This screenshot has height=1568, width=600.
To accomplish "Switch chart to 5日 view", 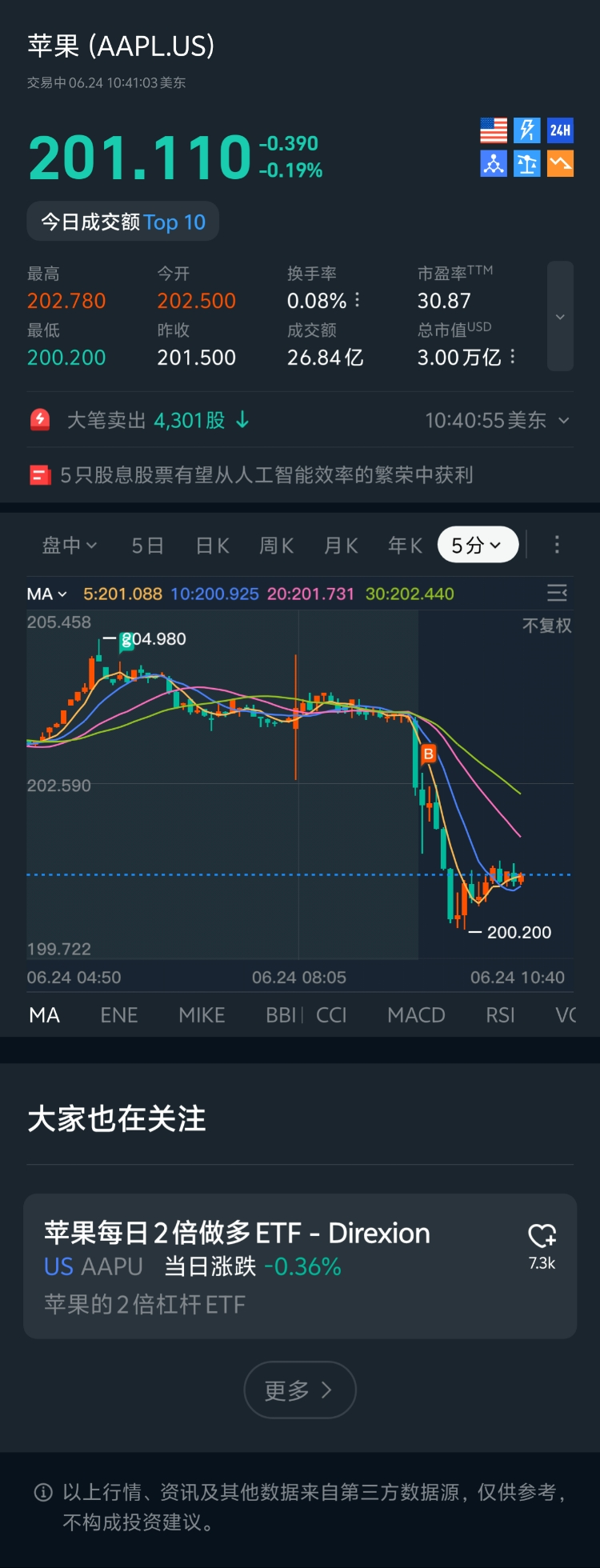I will point(148,546).
